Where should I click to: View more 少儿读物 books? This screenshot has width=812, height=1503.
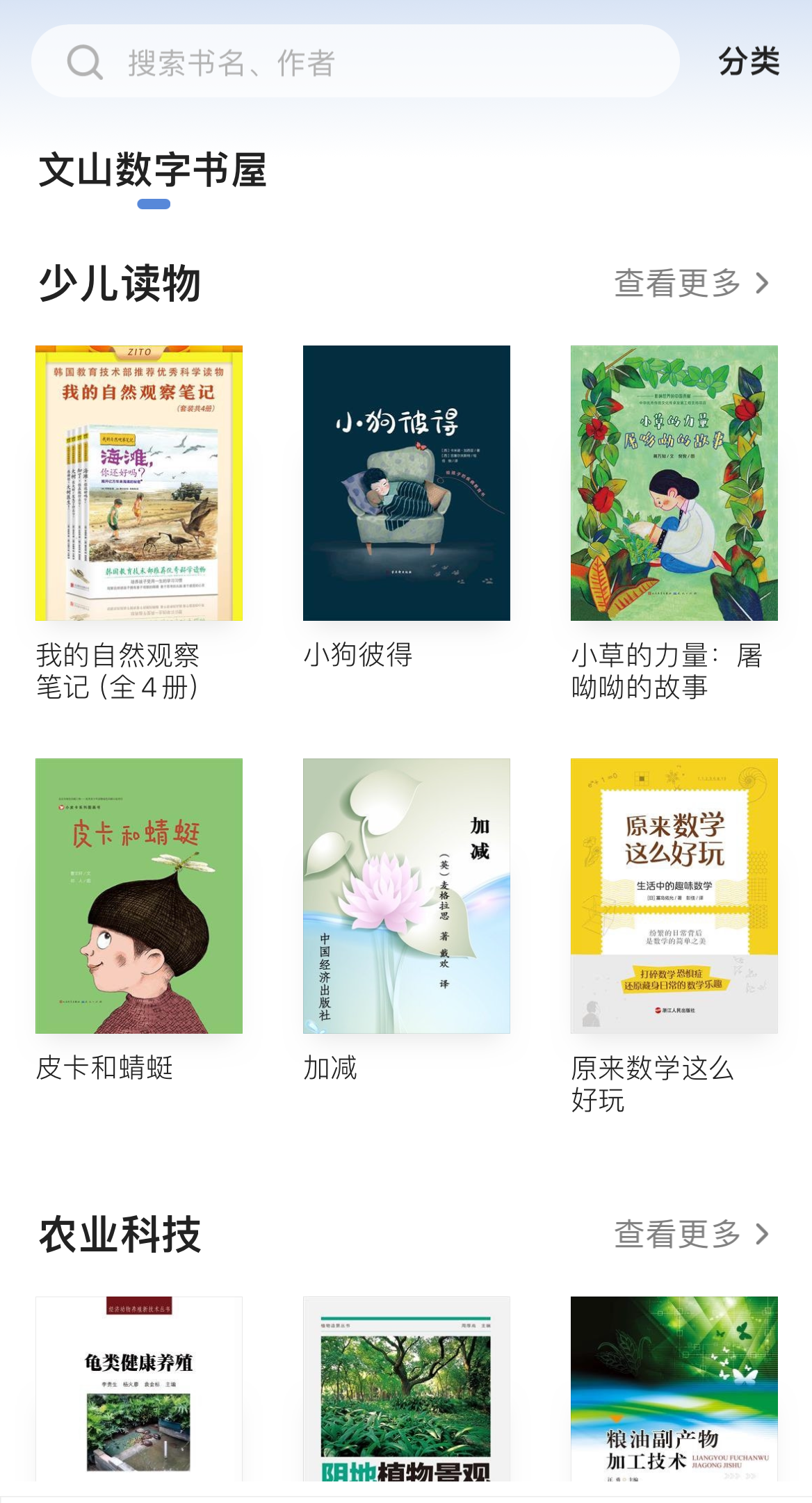point(691,284)
